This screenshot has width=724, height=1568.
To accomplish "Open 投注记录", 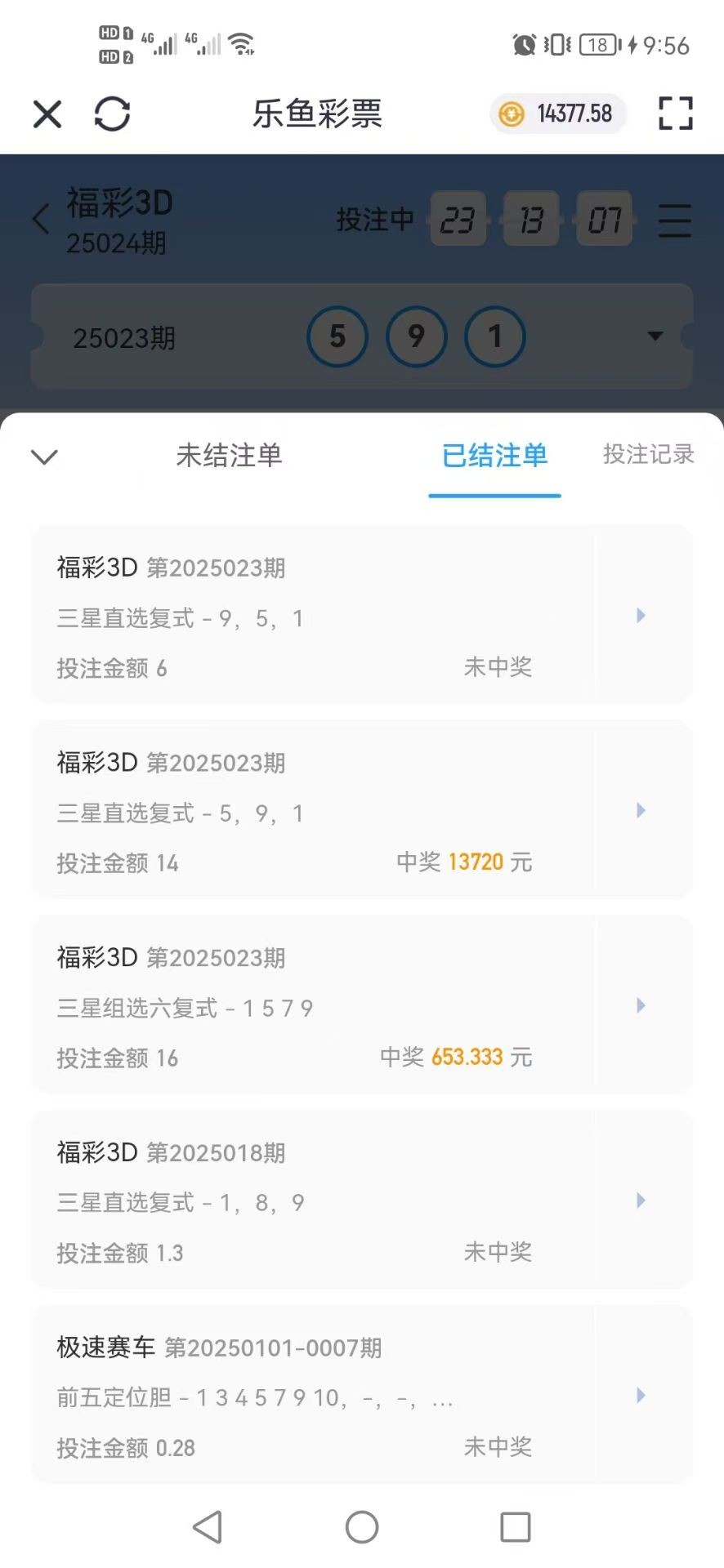I will pos(648,454).
